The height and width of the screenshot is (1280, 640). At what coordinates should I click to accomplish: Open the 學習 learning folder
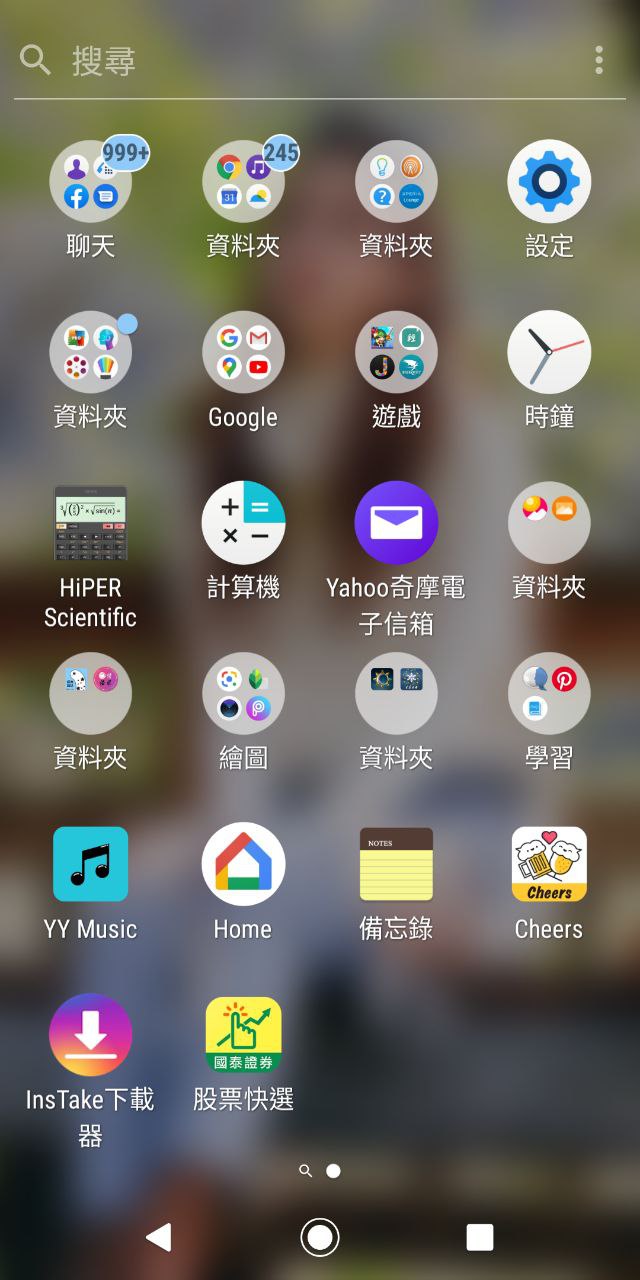[x=549, y=693]
